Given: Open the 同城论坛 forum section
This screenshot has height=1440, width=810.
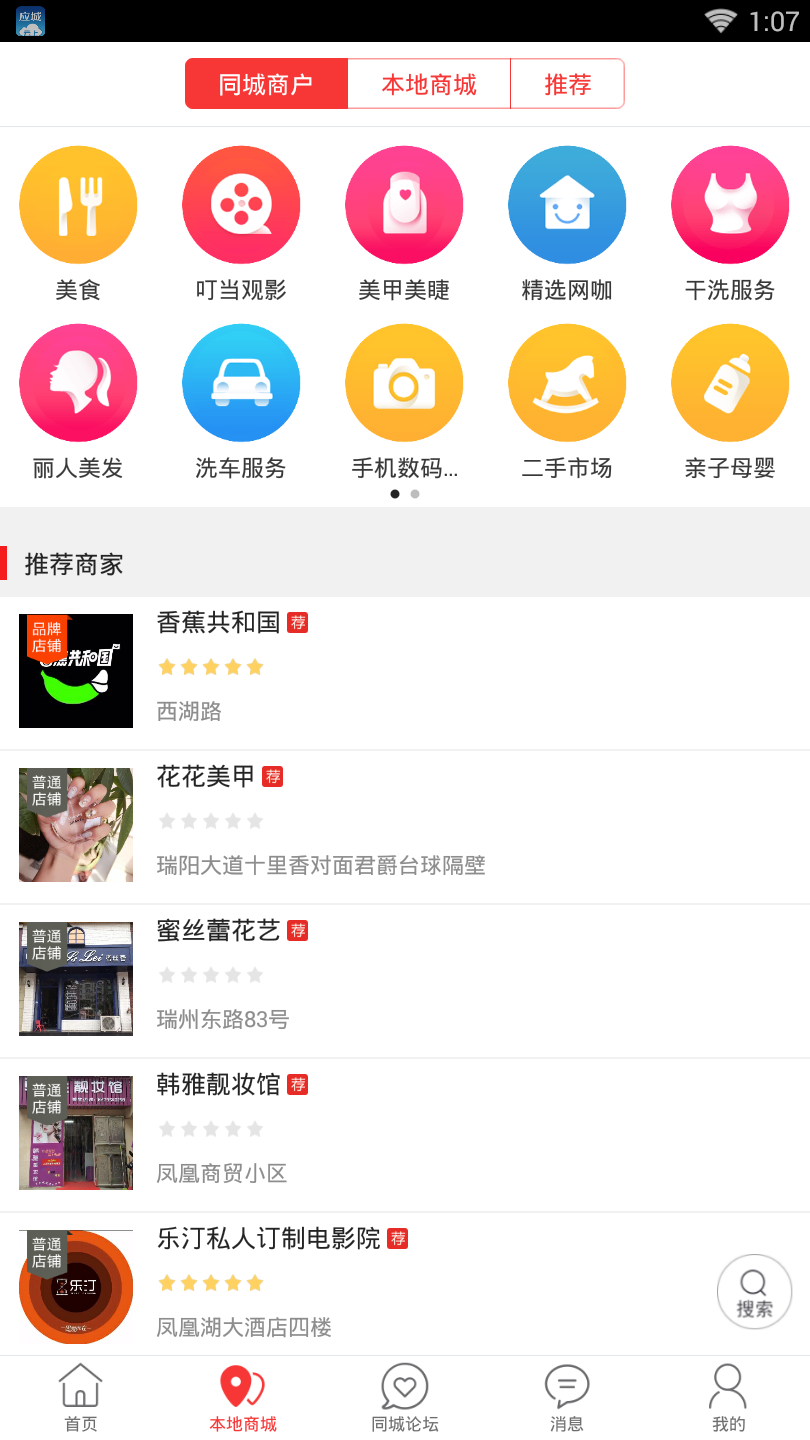Looking at the screenshot, I should pyautogui.click(x=404, y=1395).
